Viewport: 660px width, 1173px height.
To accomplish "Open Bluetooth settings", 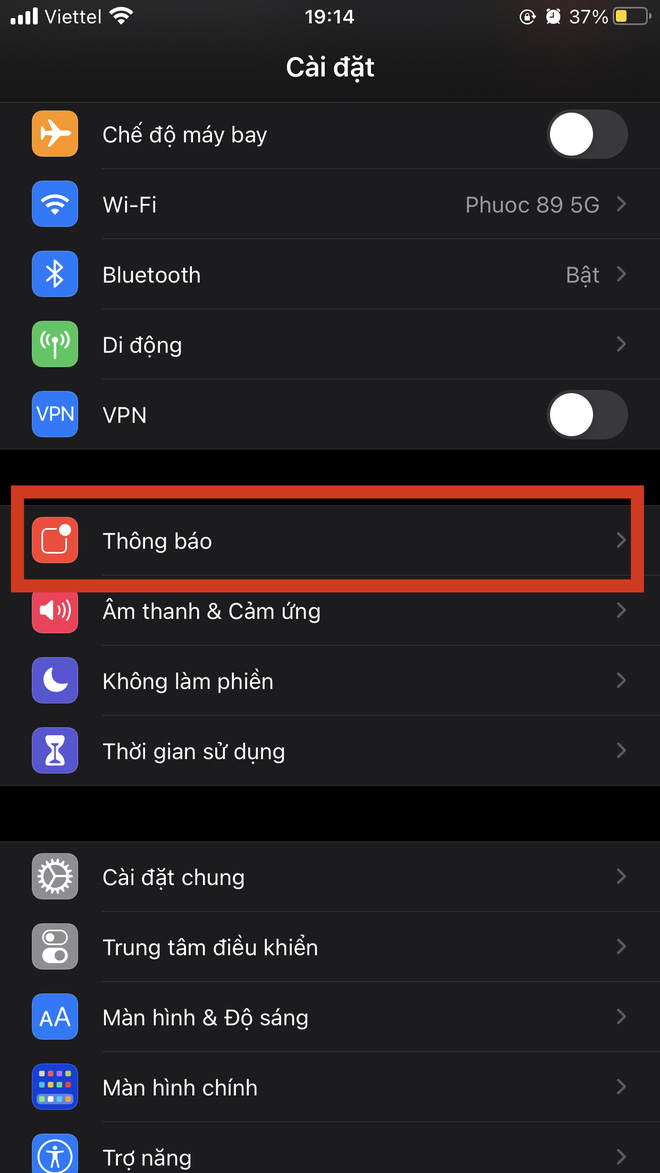I will tap(330, 275).
